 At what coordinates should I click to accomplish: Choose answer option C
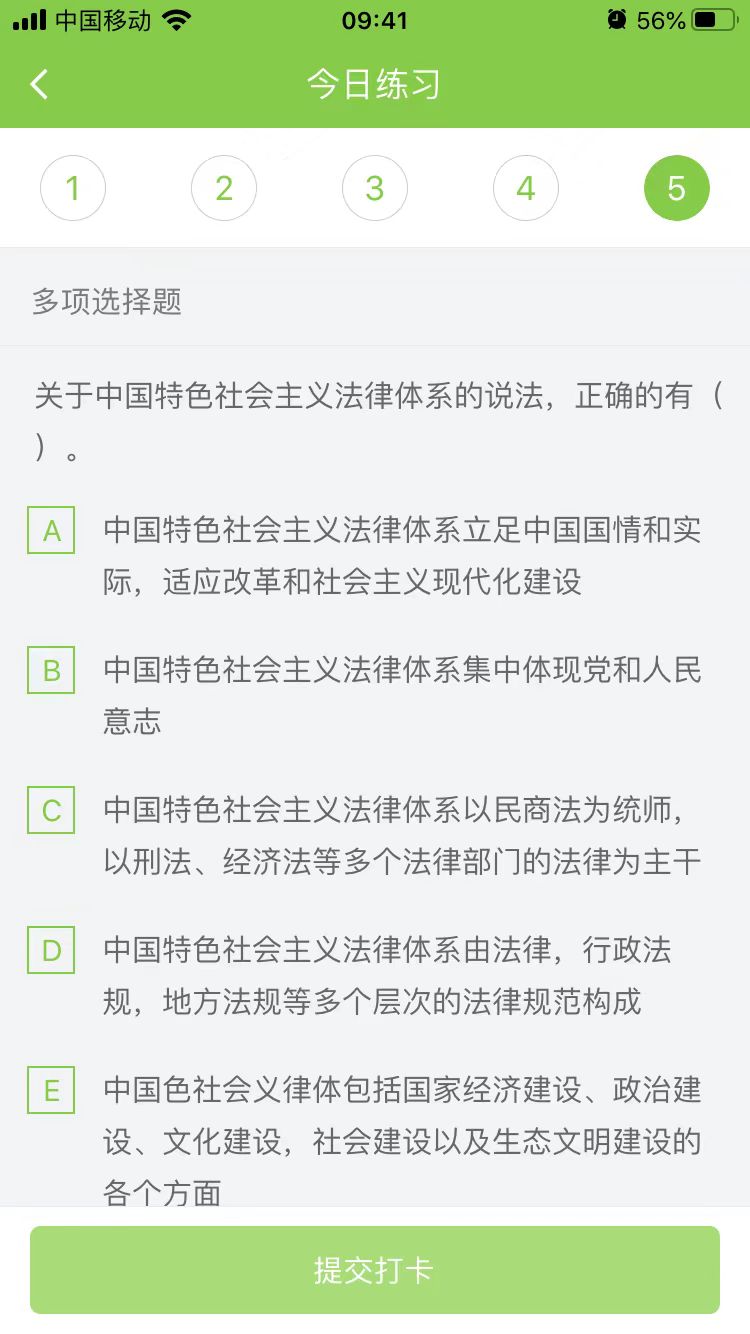[x=52, y=810]
